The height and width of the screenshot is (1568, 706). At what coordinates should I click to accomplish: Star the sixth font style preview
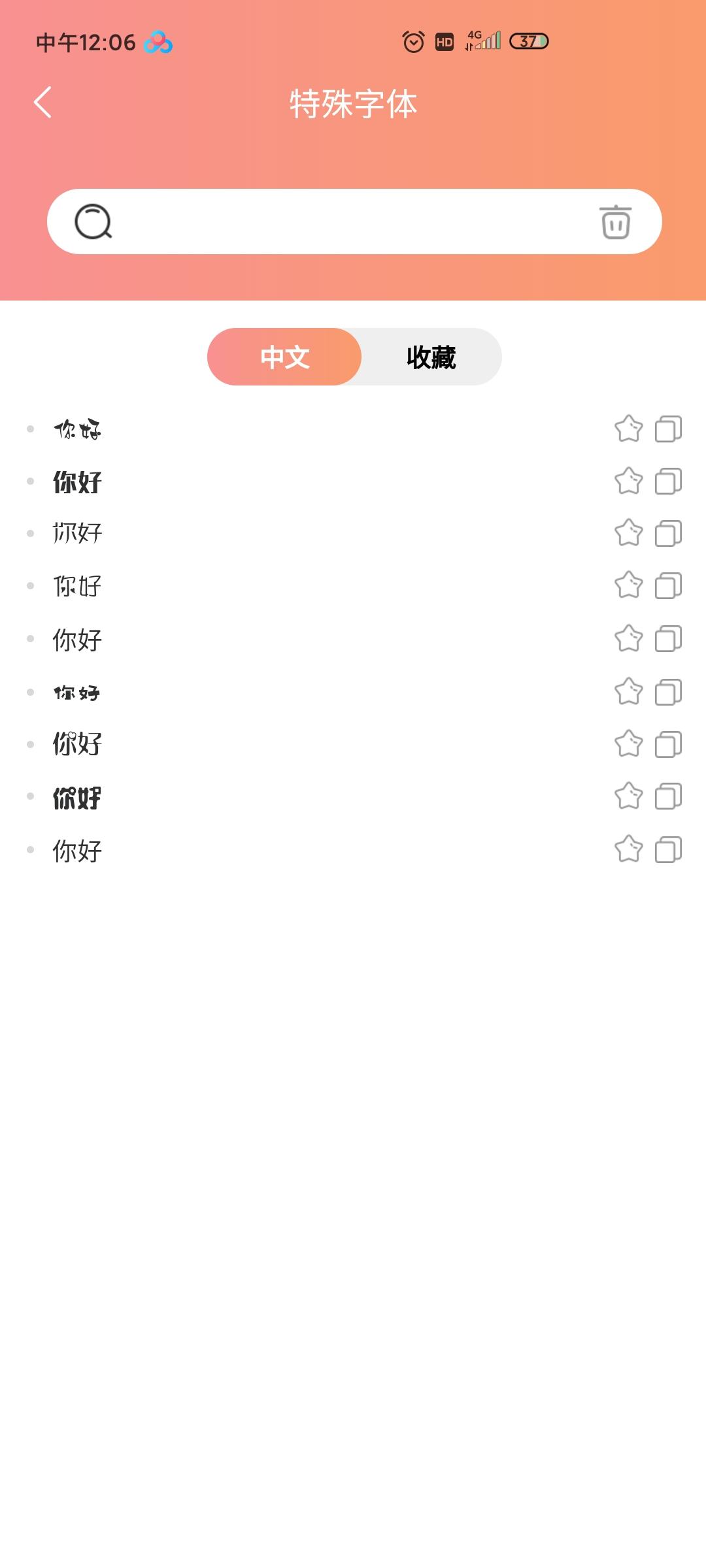point(629,693)
